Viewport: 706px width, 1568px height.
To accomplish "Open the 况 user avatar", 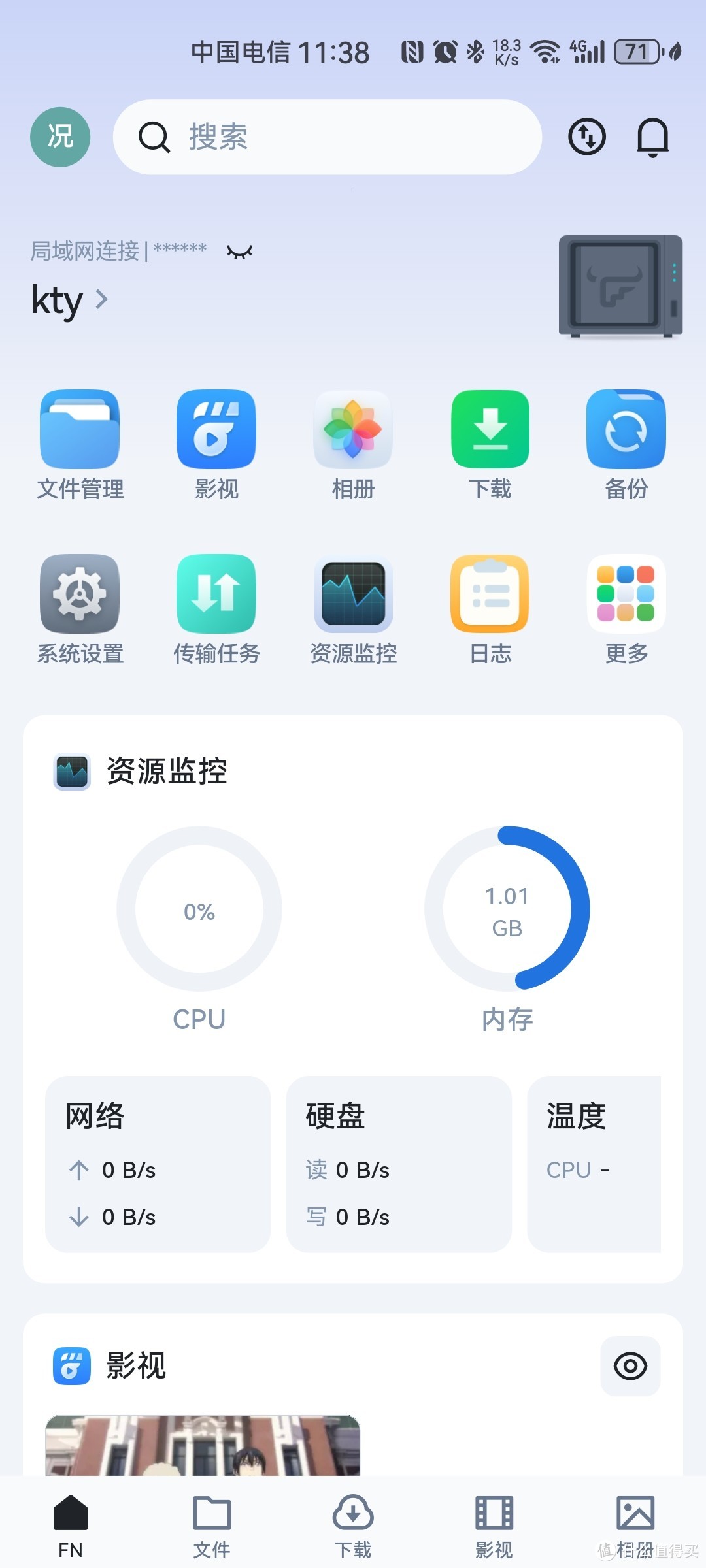I will [59, 137].
